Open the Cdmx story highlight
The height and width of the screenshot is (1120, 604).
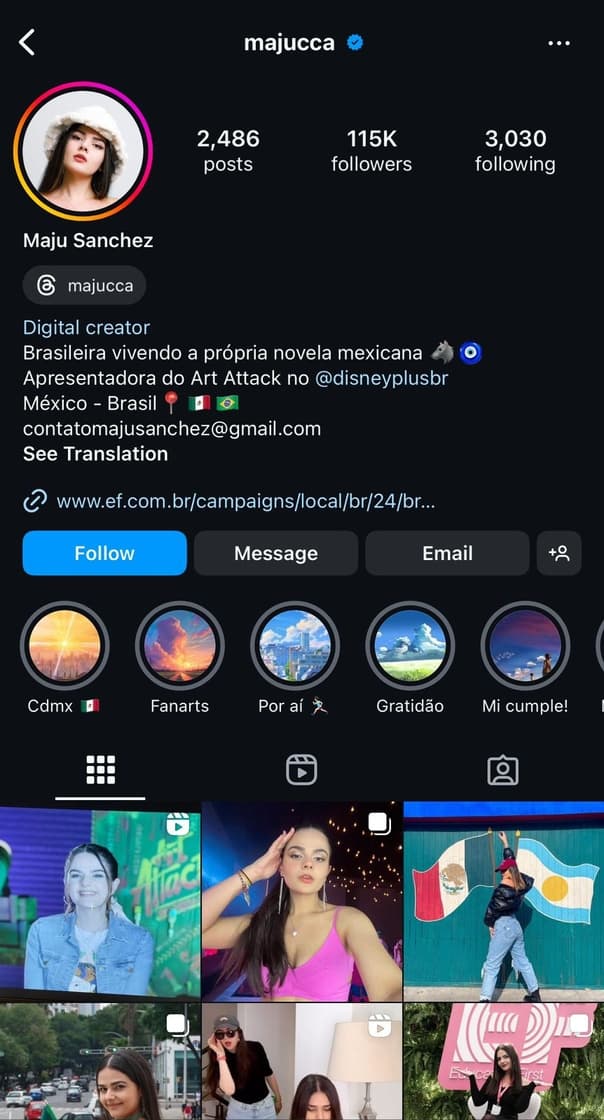pyautogui.click(x=65, y=646)
